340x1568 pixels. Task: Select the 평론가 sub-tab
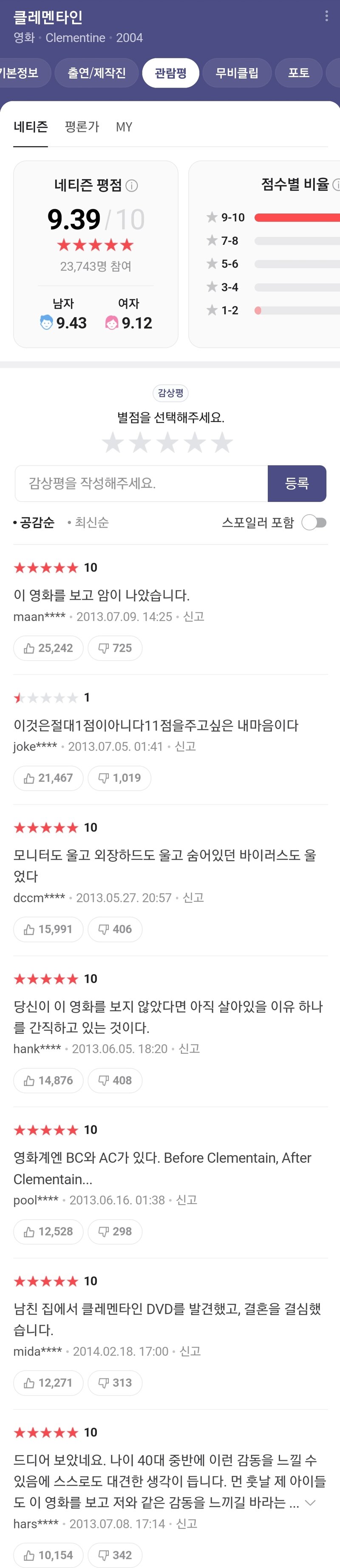pyautogui.click(x=82, y=126)
